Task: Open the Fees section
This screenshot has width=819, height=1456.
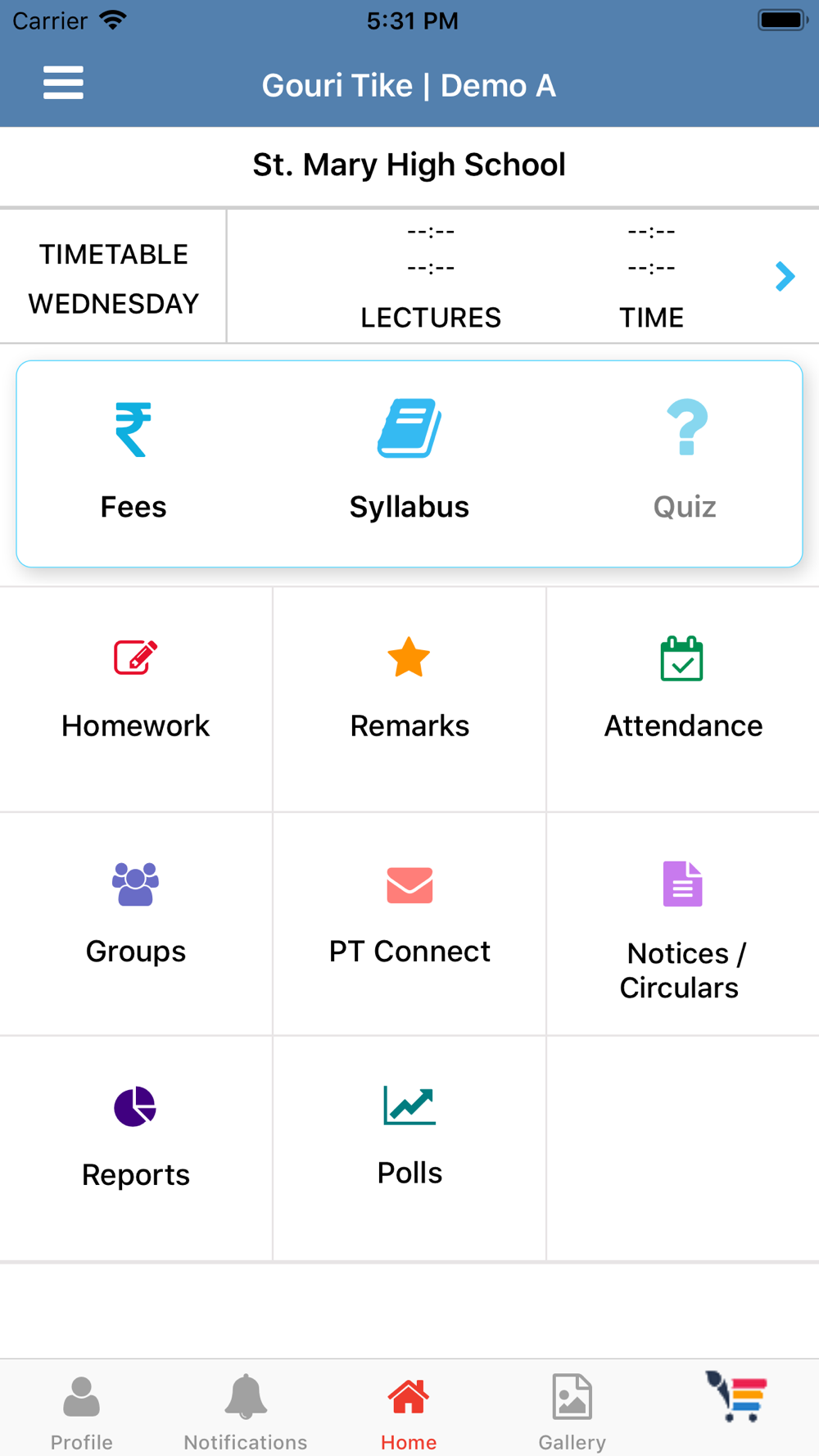Action: pos(133,461)
